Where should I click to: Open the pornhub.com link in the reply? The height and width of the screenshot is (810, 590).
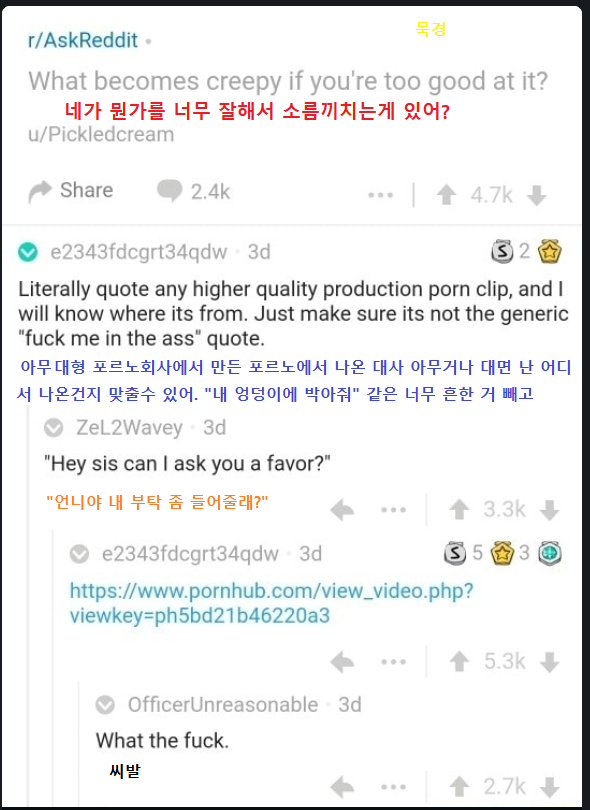click(x=271, y=603)
